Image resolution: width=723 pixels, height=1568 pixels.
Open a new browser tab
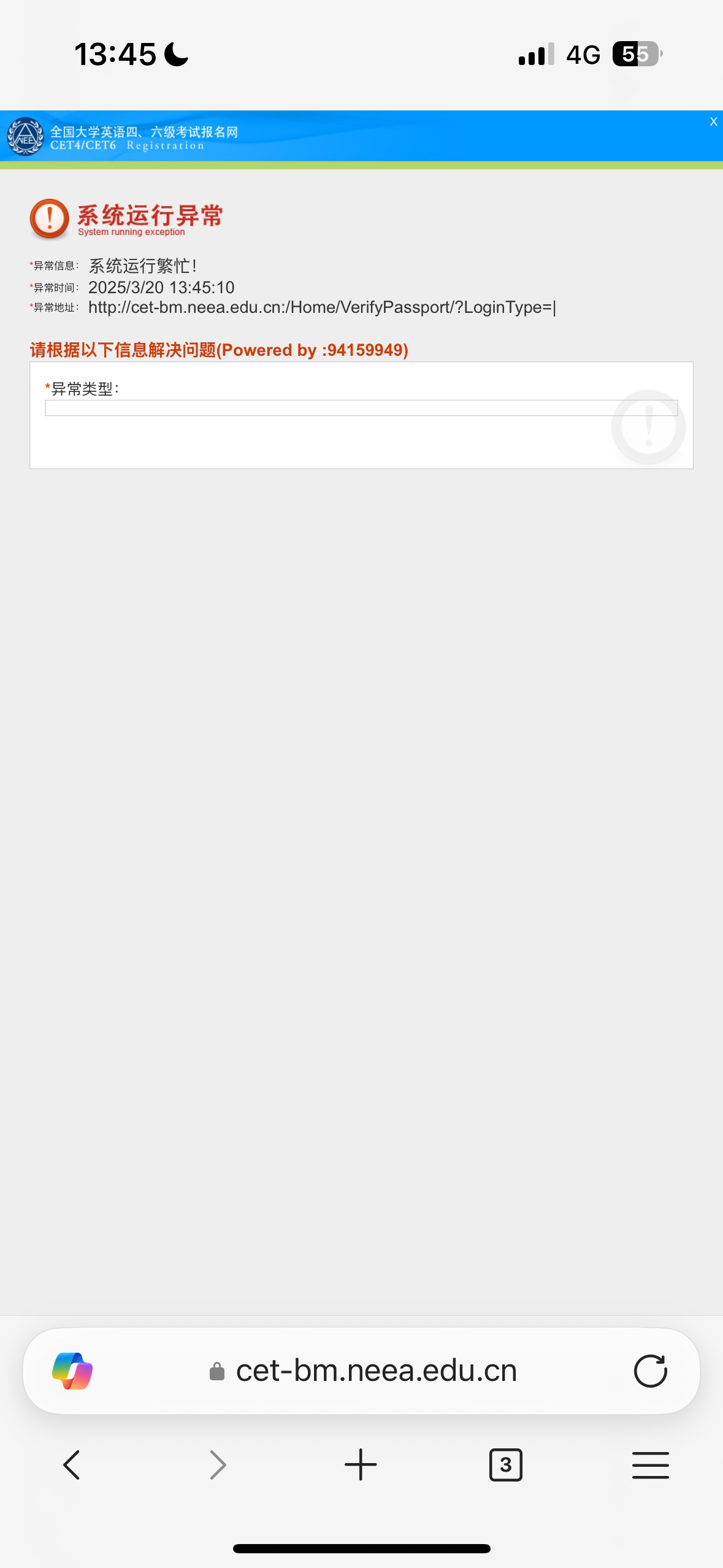point(361,1465)
